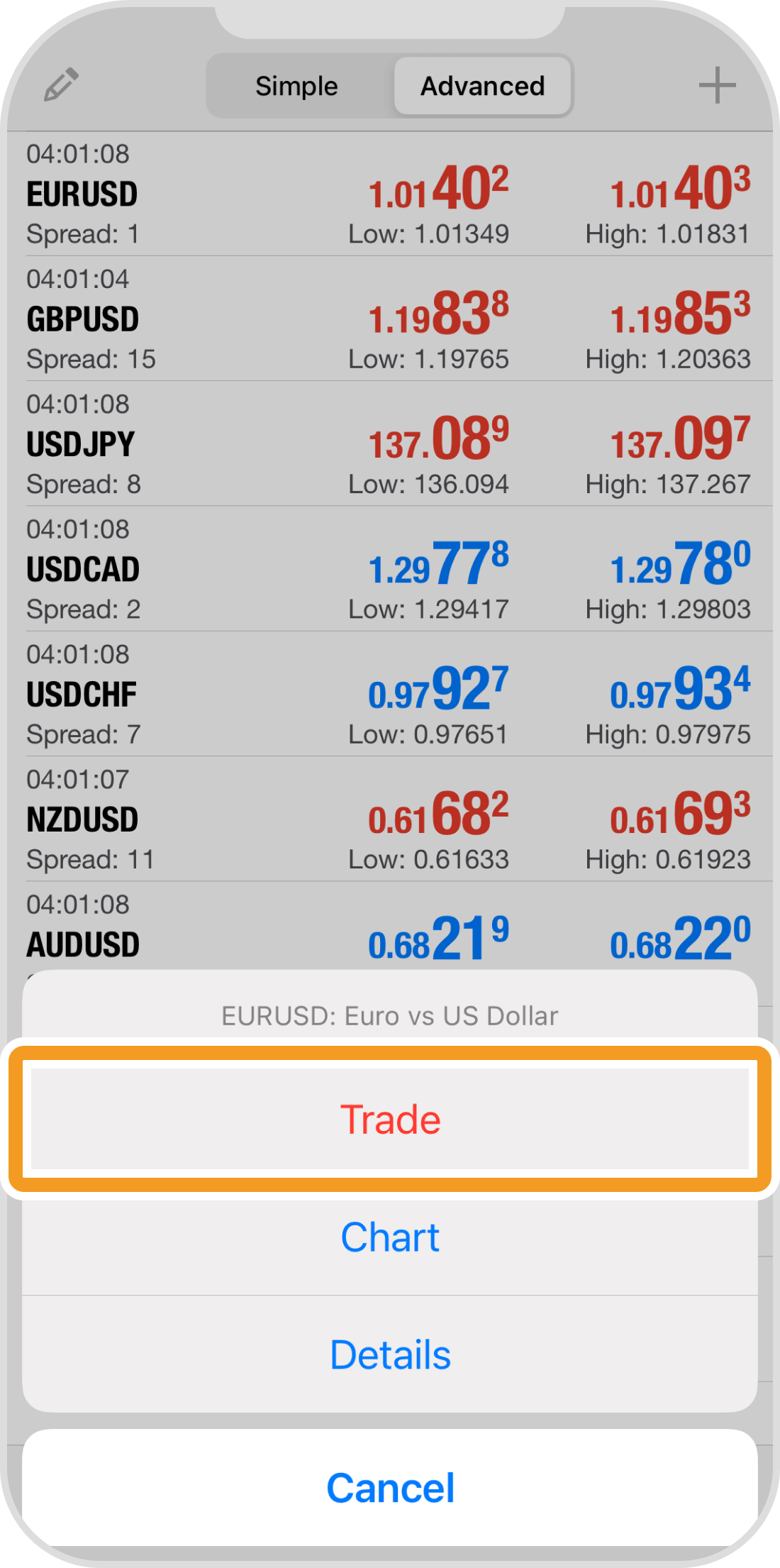Select Trade for EURUSD
The image size is (780, 1568).
(x=390, y=1119)
